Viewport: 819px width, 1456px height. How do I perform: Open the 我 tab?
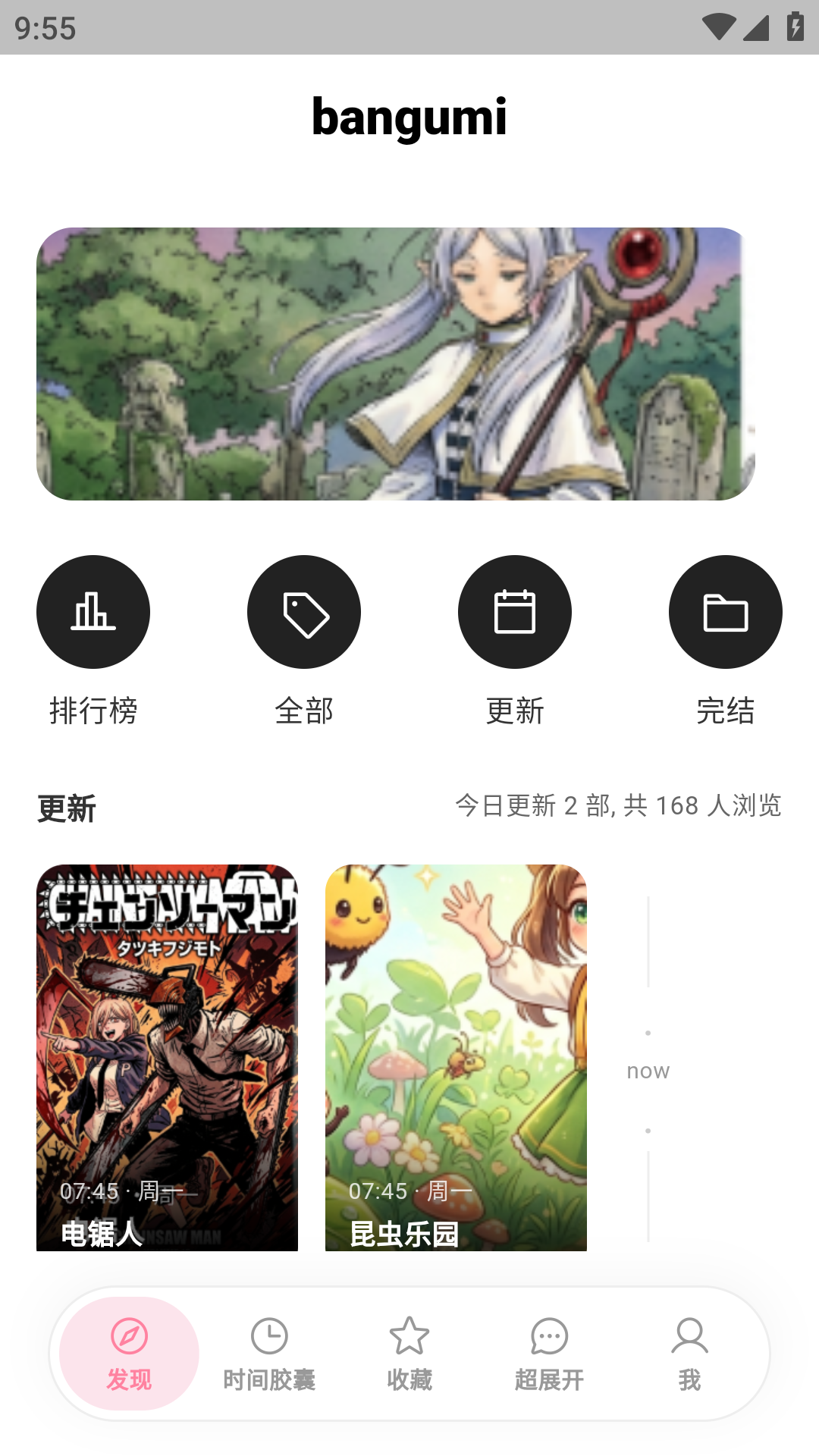pyautogui.click(x=689, y=1354)
